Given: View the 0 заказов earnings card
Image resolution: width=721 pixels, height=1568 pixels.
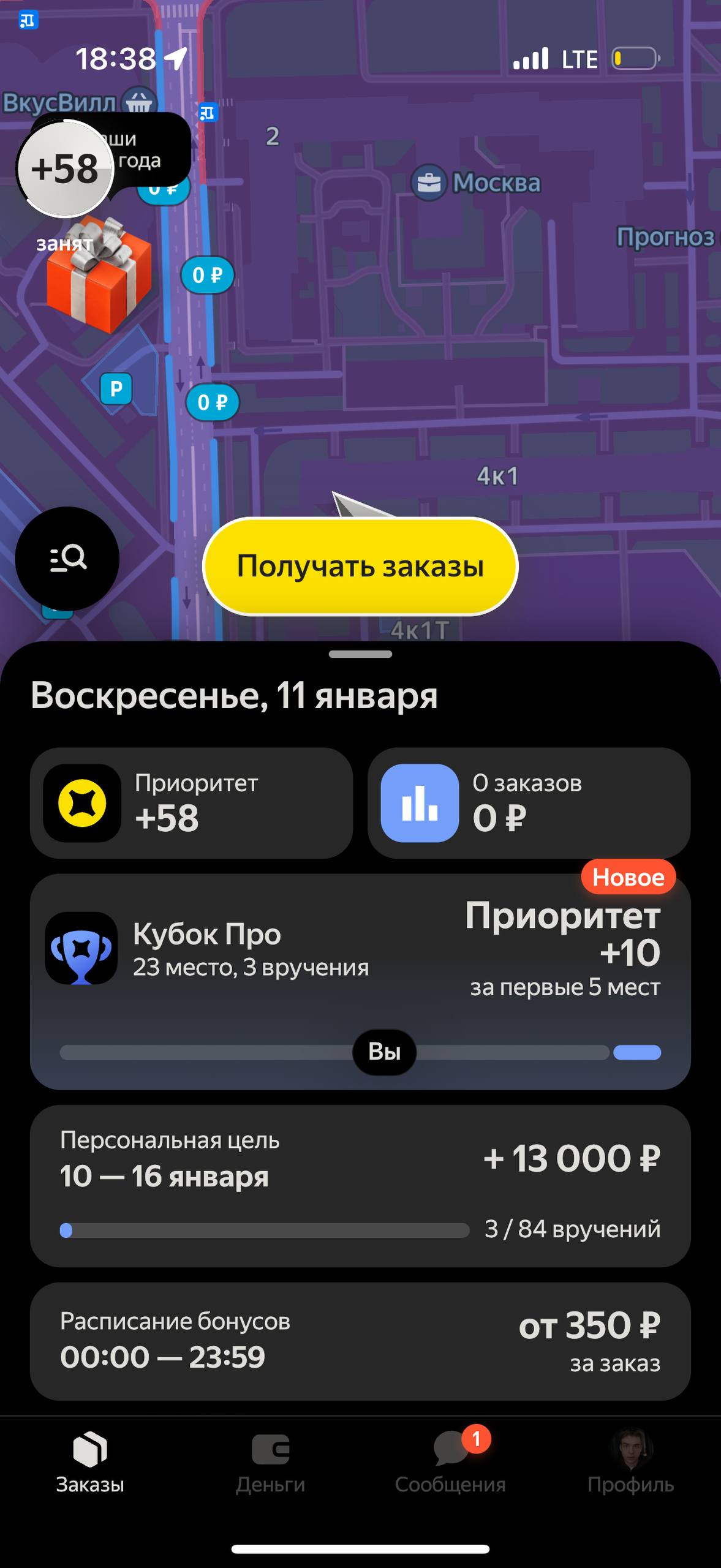Looking at the screenshot, I should pos(529,802).
